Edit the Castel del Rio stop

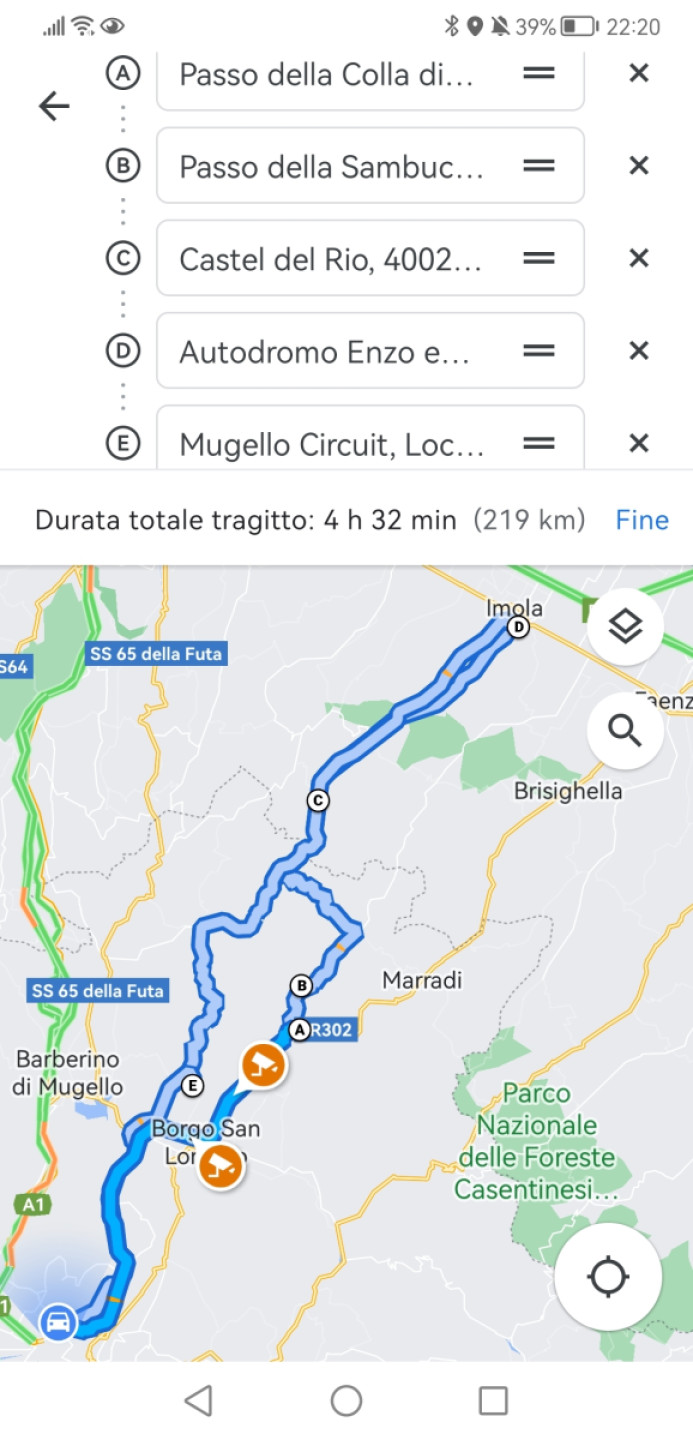(x=330, y=259)
